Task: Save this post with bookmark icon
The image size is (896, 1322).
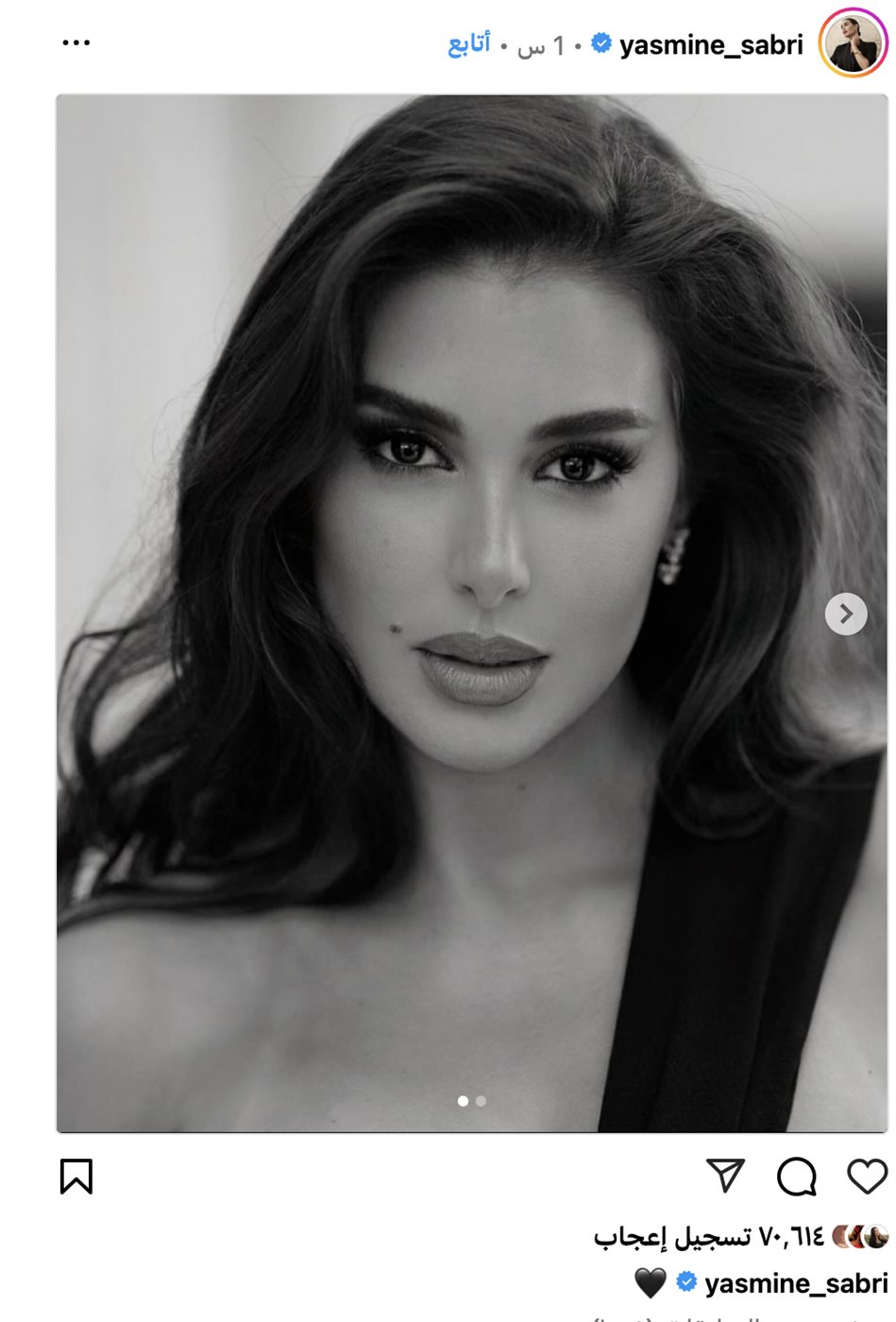Action: tap(76, 1177)
